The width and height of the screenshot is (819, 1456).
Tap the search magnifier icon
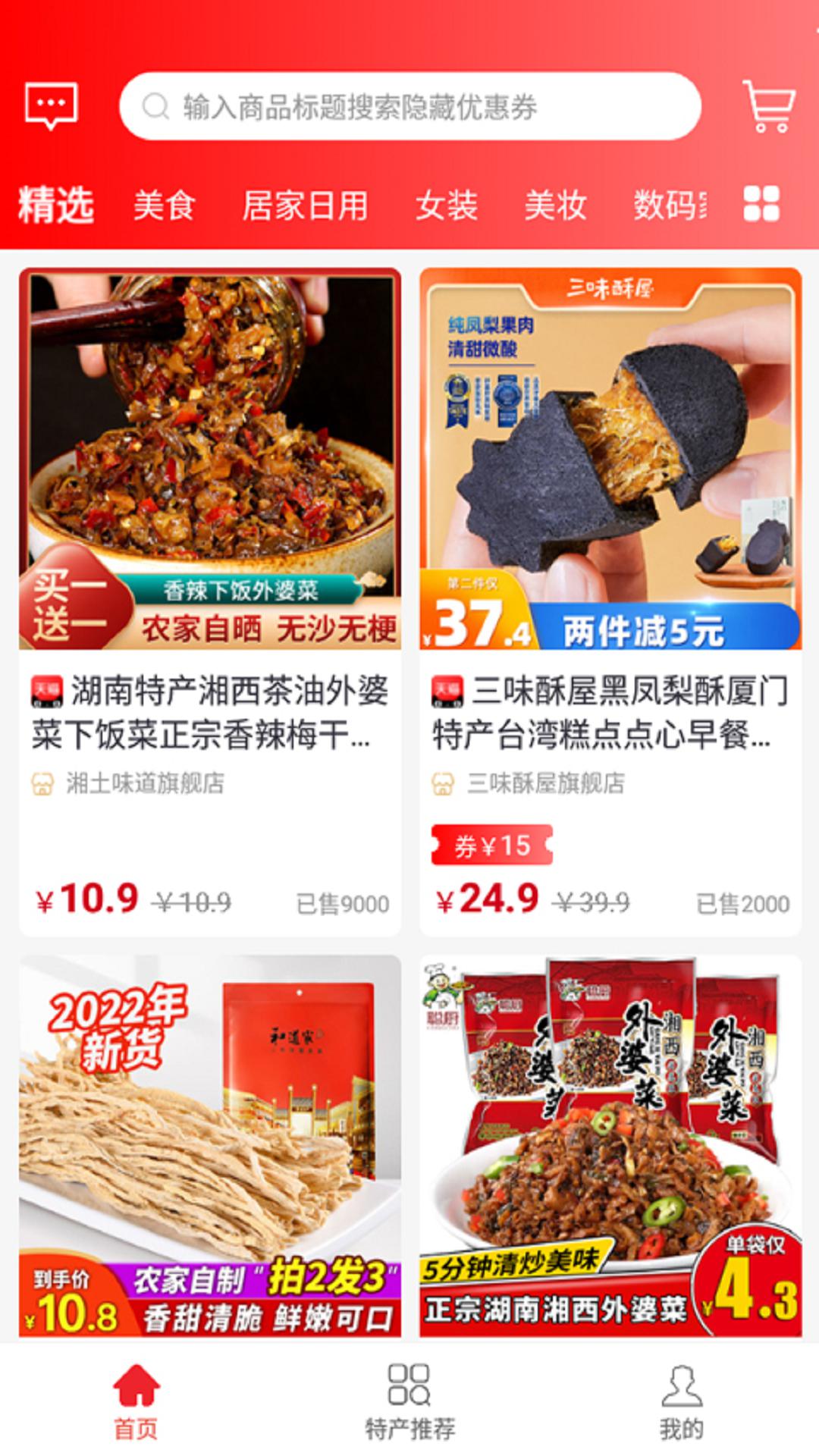pyautogui.click(x=157, y=106)
